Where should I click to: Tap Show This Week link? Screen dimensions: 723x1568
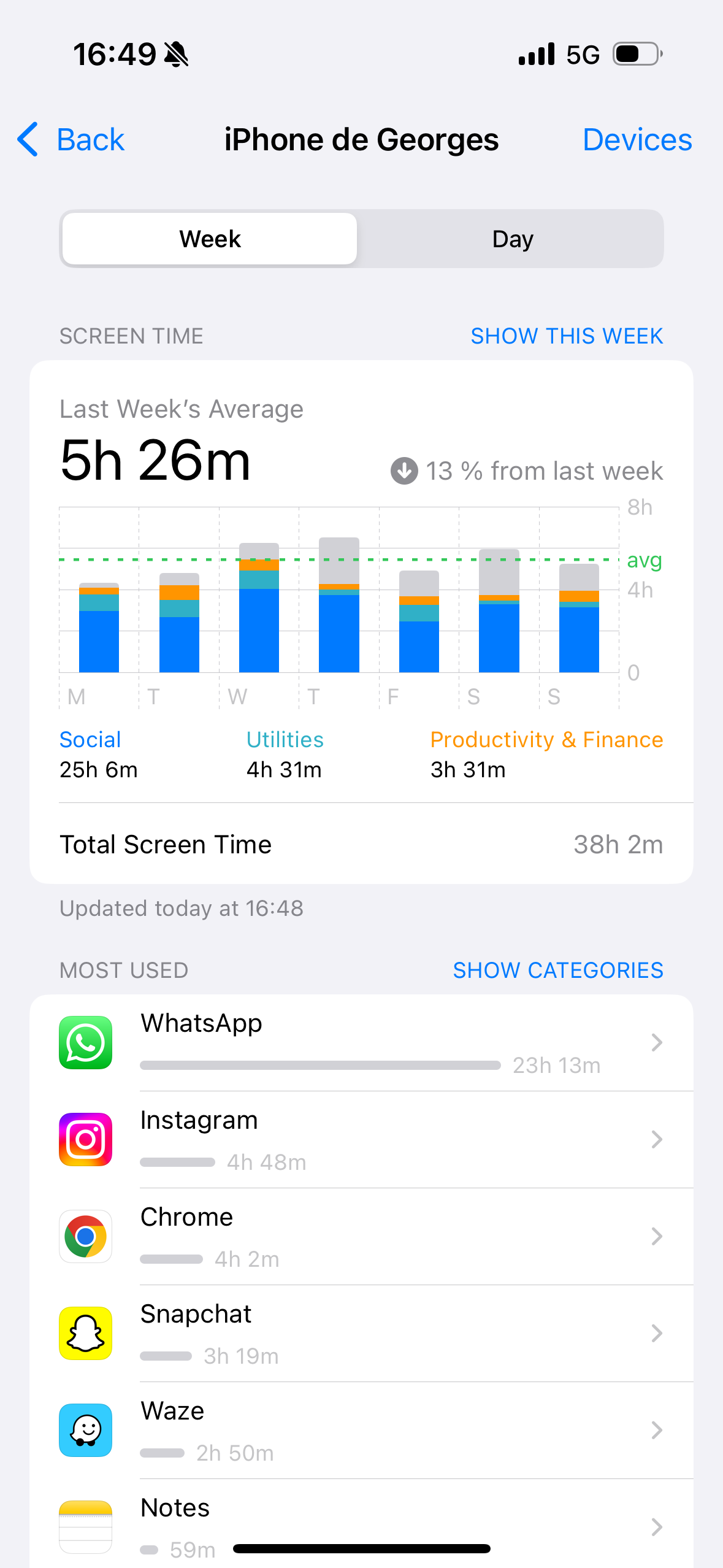pyautogui.click(x=566, y=336)
